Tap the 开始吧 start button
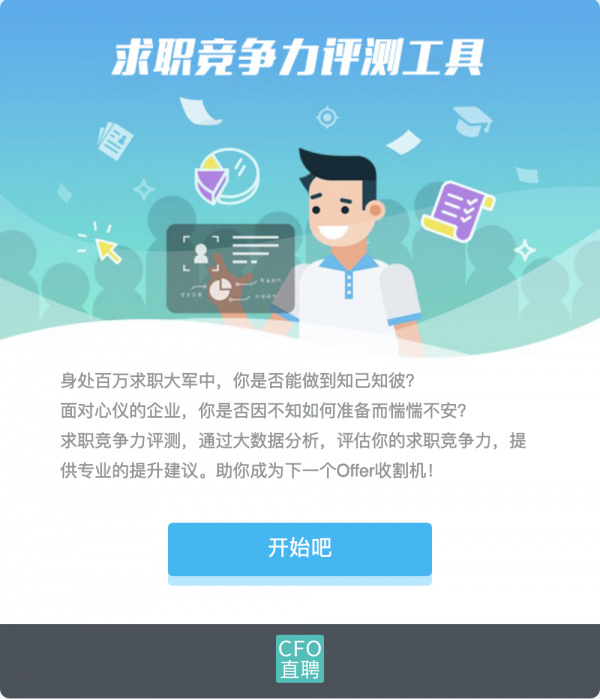600x699 pixels. (299, 549)
